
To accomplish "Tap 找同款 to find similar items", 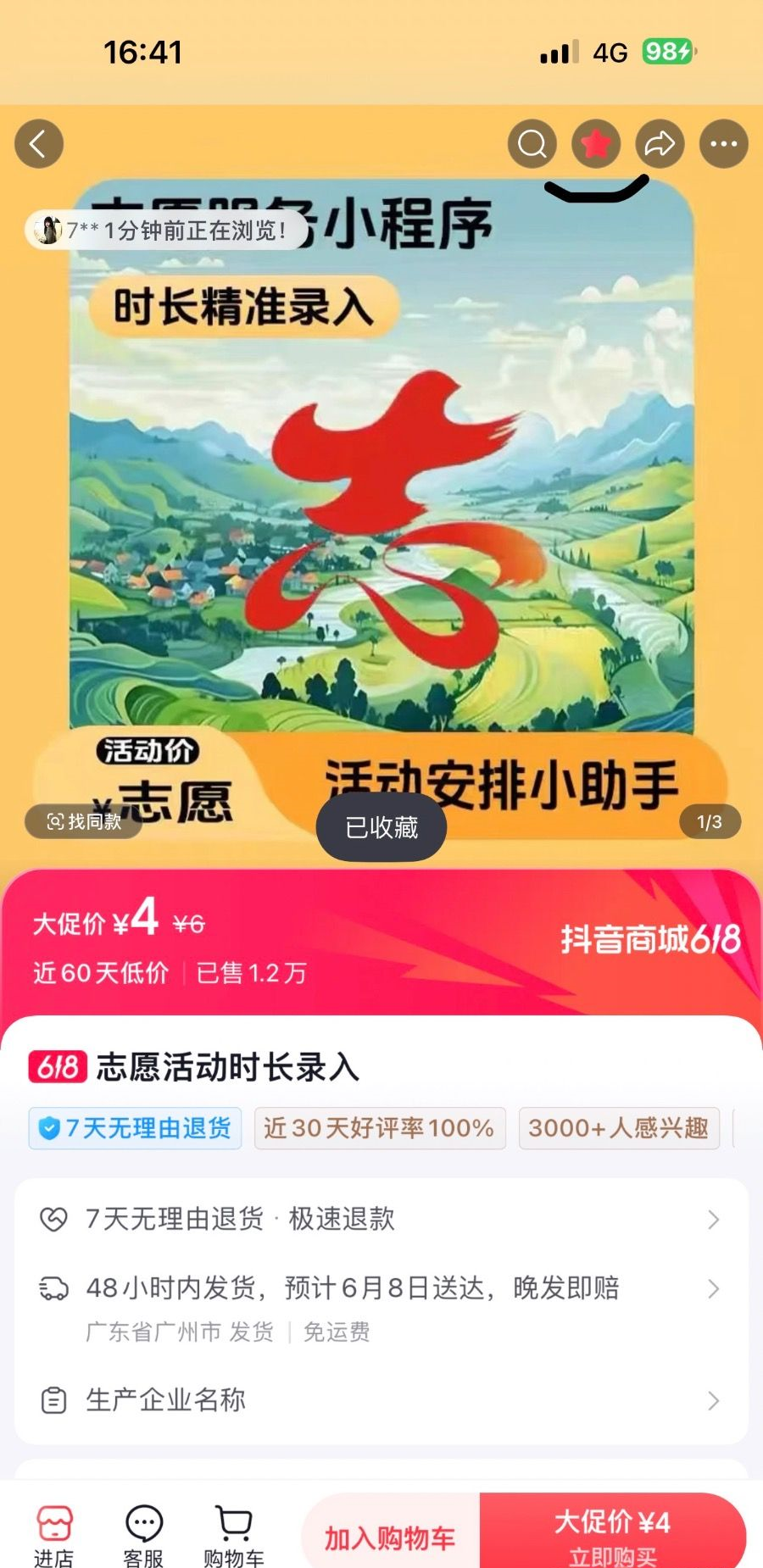I will 84,821.
